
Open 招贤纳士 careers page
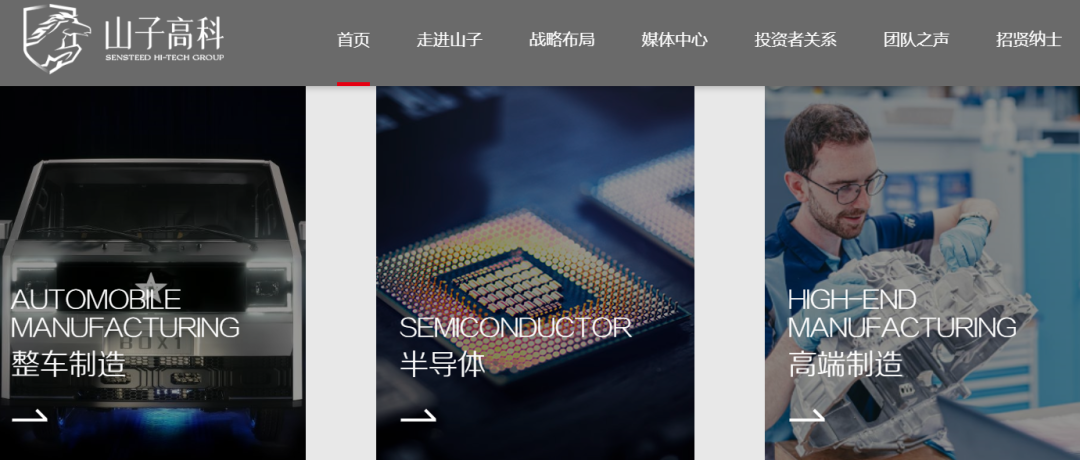click(1028, 40)
